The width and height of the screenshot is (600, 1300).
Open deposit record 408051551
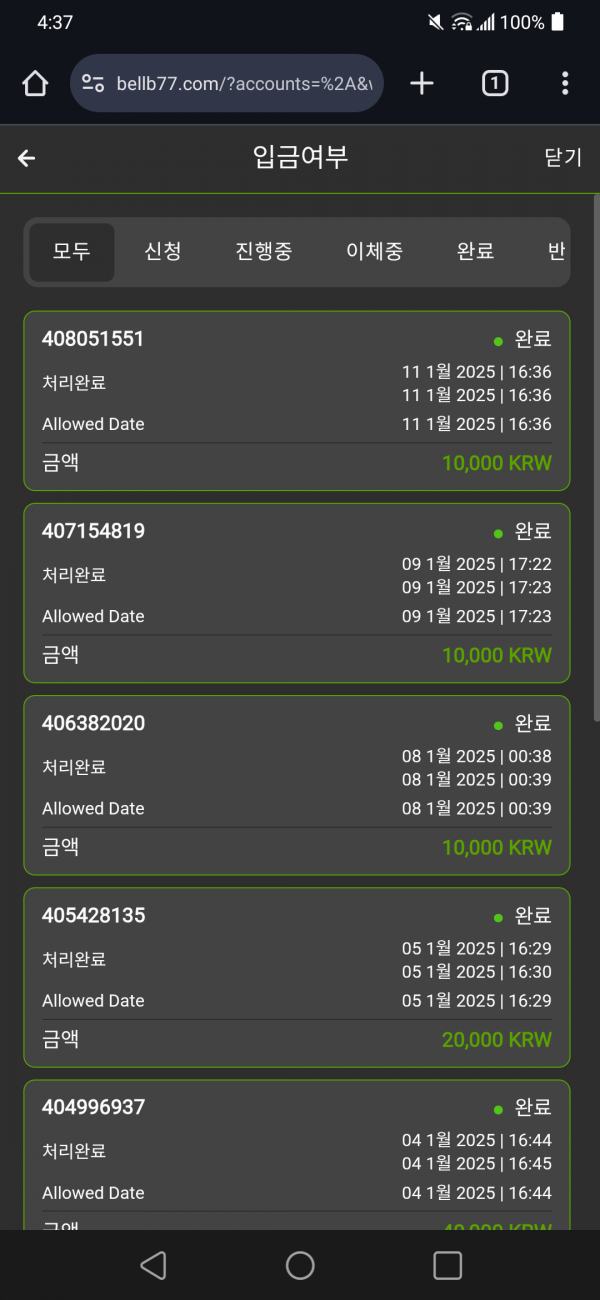point(296,400)
